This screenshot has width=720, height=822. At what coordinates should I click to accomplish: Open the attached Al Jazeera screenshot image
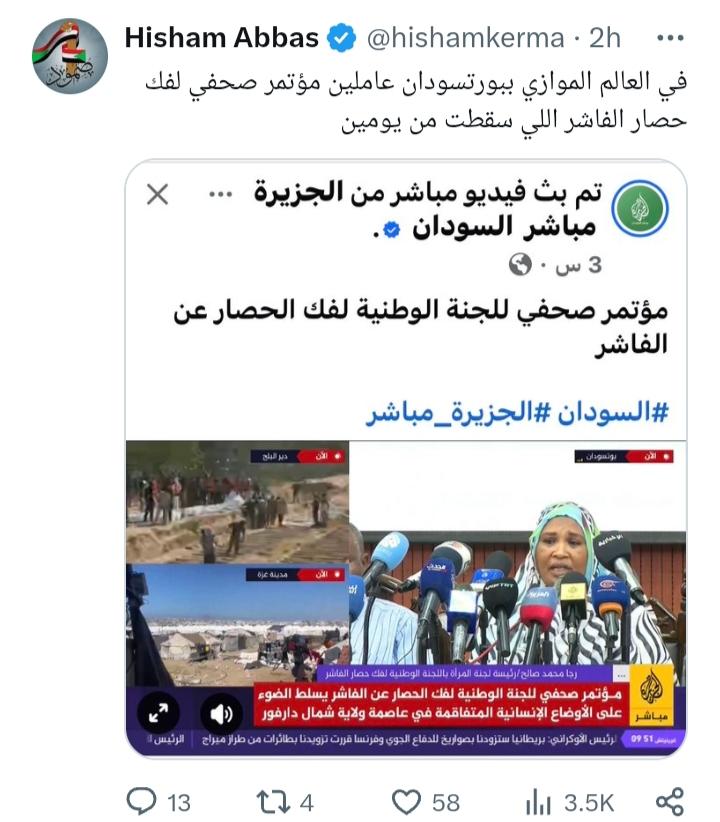pos(405,457)
